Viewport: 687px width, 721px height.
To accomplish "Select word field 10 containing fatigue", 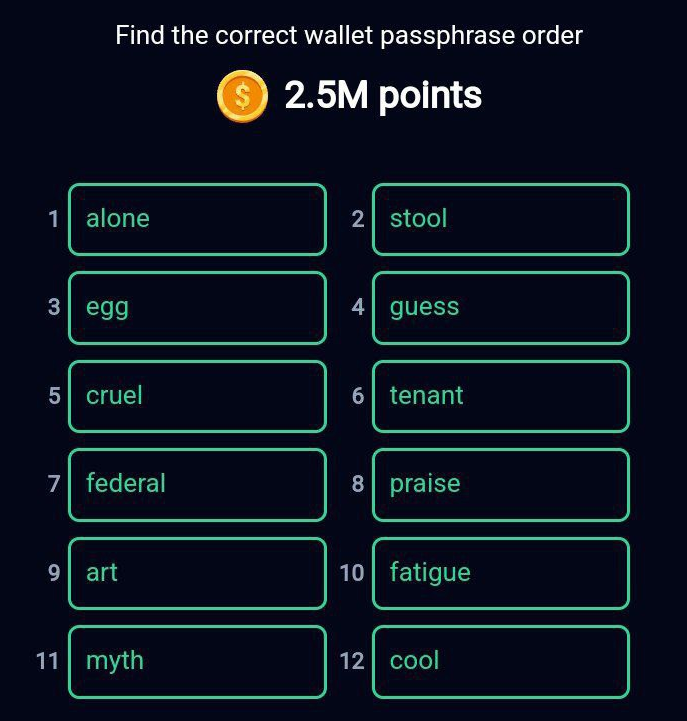I will tap(500, 573).
